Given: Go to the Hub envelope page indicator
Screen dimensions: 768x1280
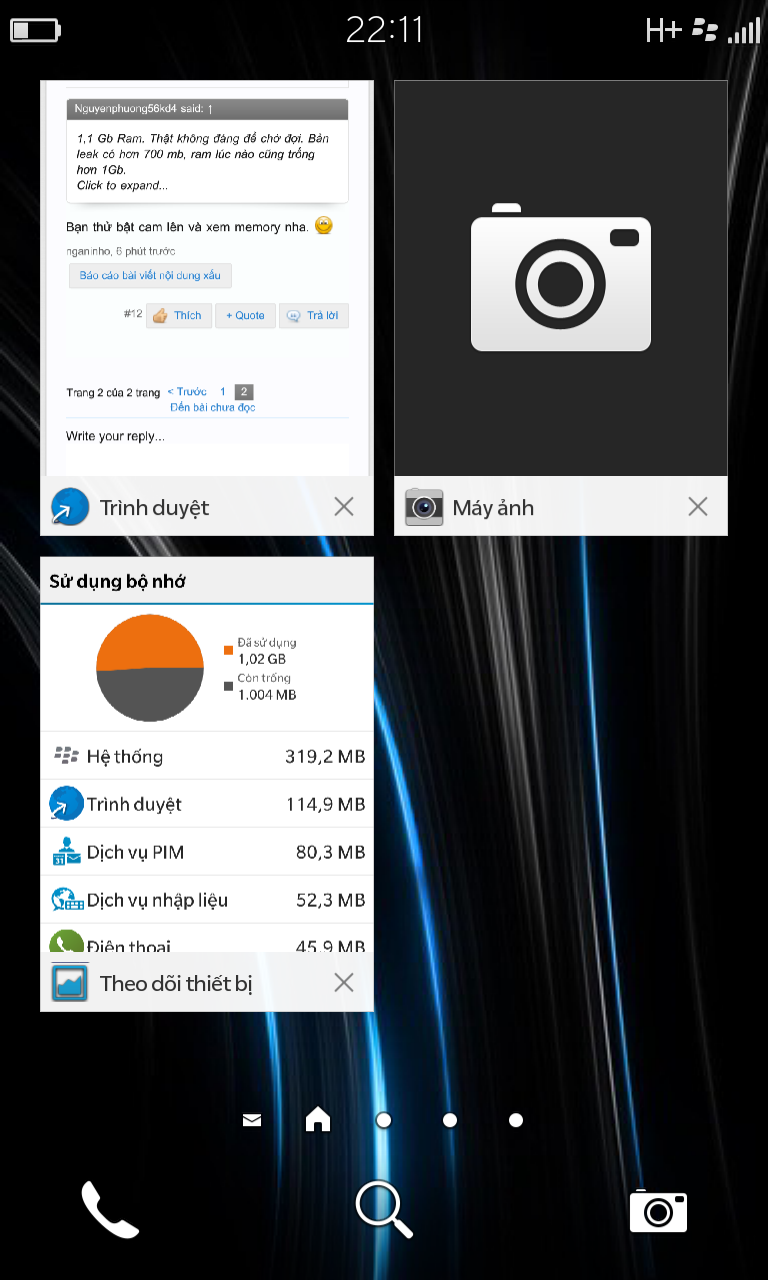Looking at the screenshot, I should (x=252, y=1121).
